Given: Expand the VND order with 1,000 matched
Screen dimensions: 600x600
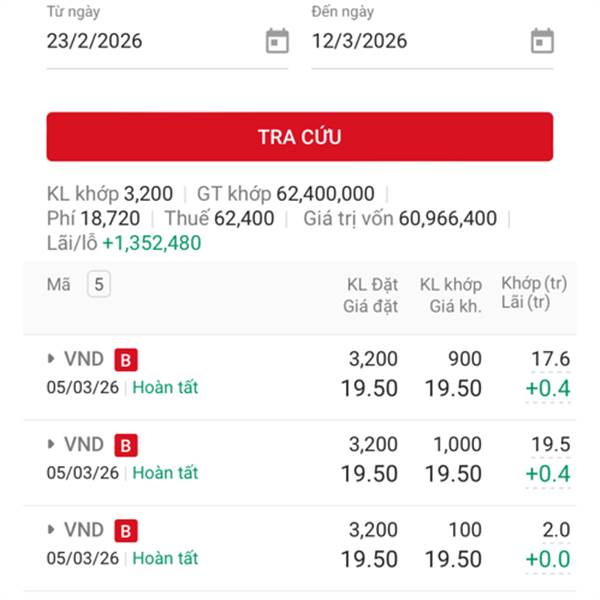Looking at the screenshot, I should tap(52, 444).
